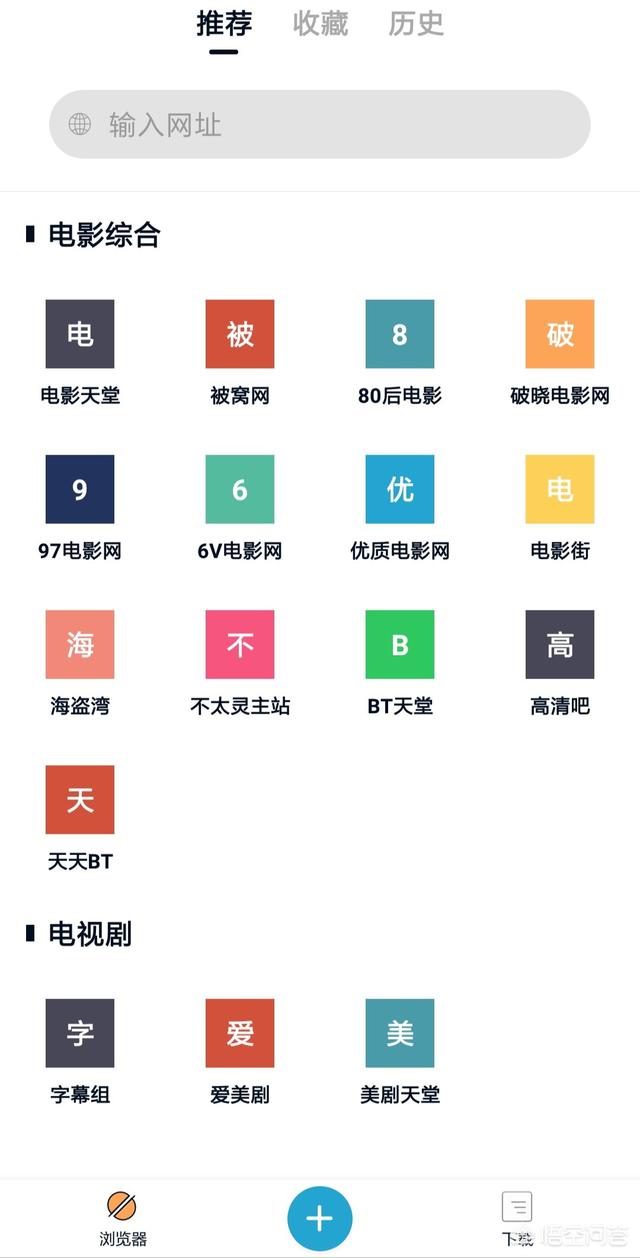Open the 字幕组 shortcut
640x1258 pixels.
click(x=80, y=1033)
